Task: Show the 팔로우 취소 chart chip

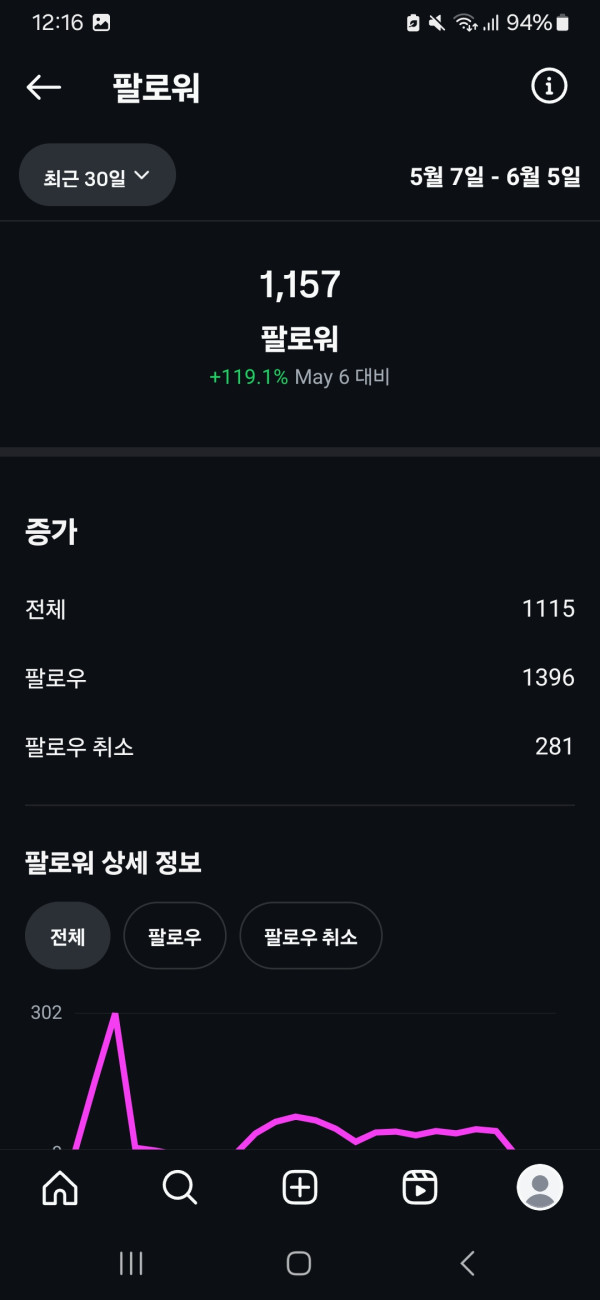Action: tap(310, 936)
